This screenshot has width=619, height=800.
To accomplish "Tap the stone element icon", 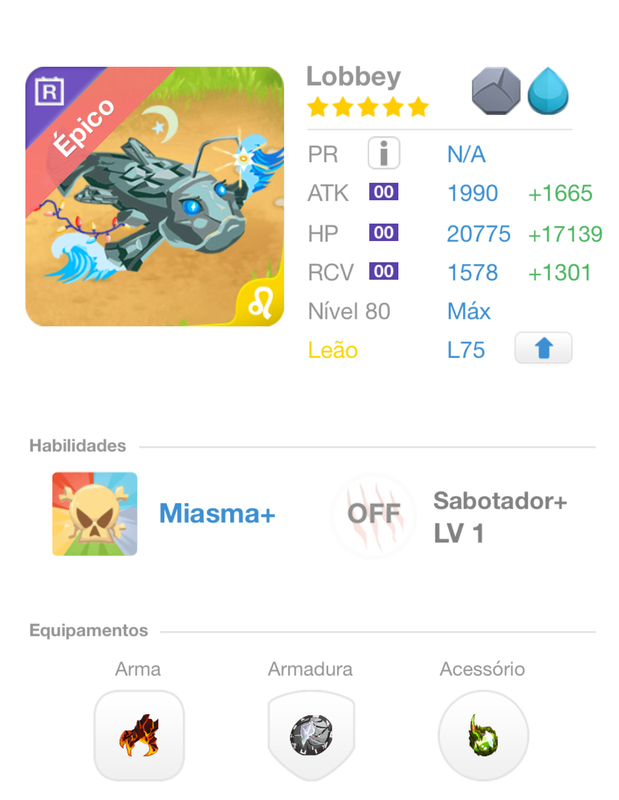I will (496, 91).
